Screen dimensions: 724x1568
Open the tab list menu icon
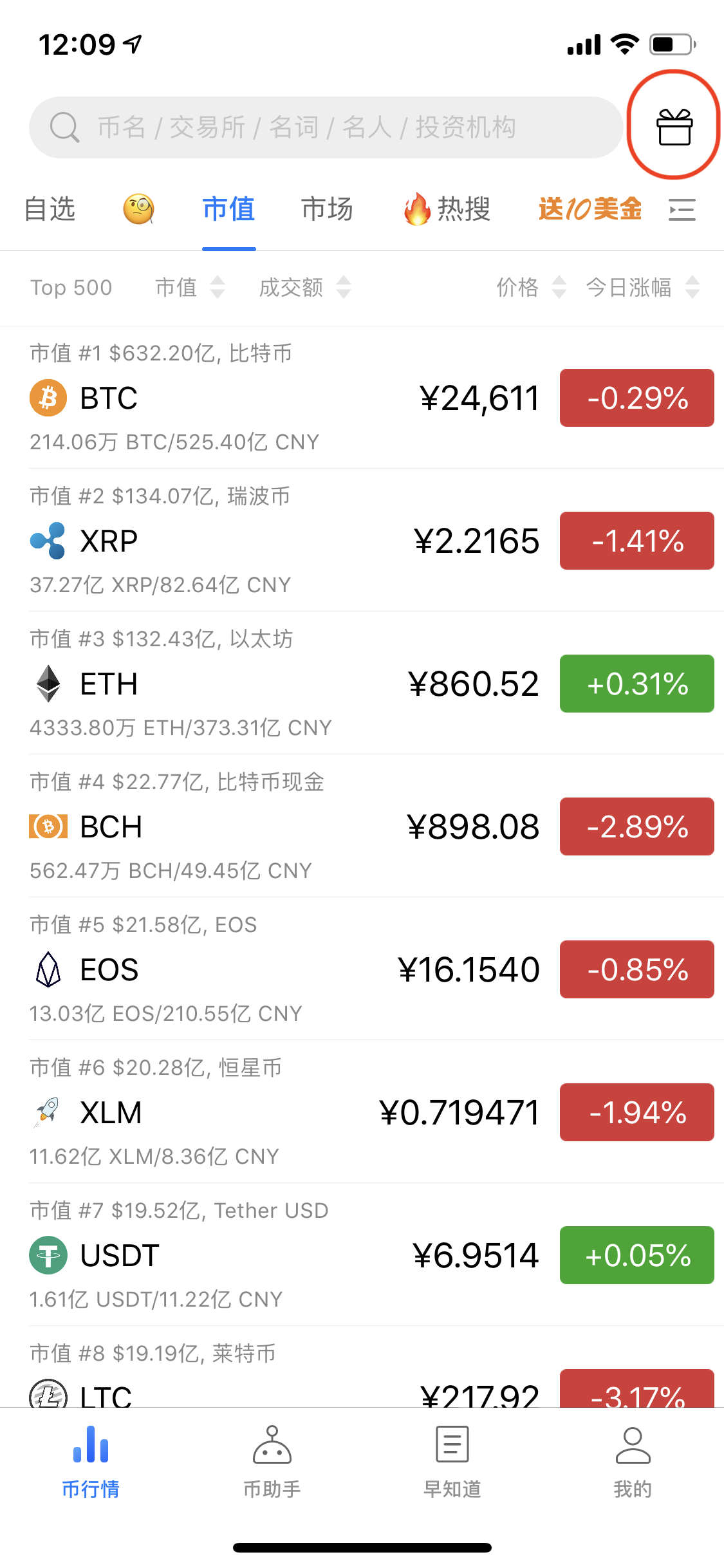click(682, 210)
